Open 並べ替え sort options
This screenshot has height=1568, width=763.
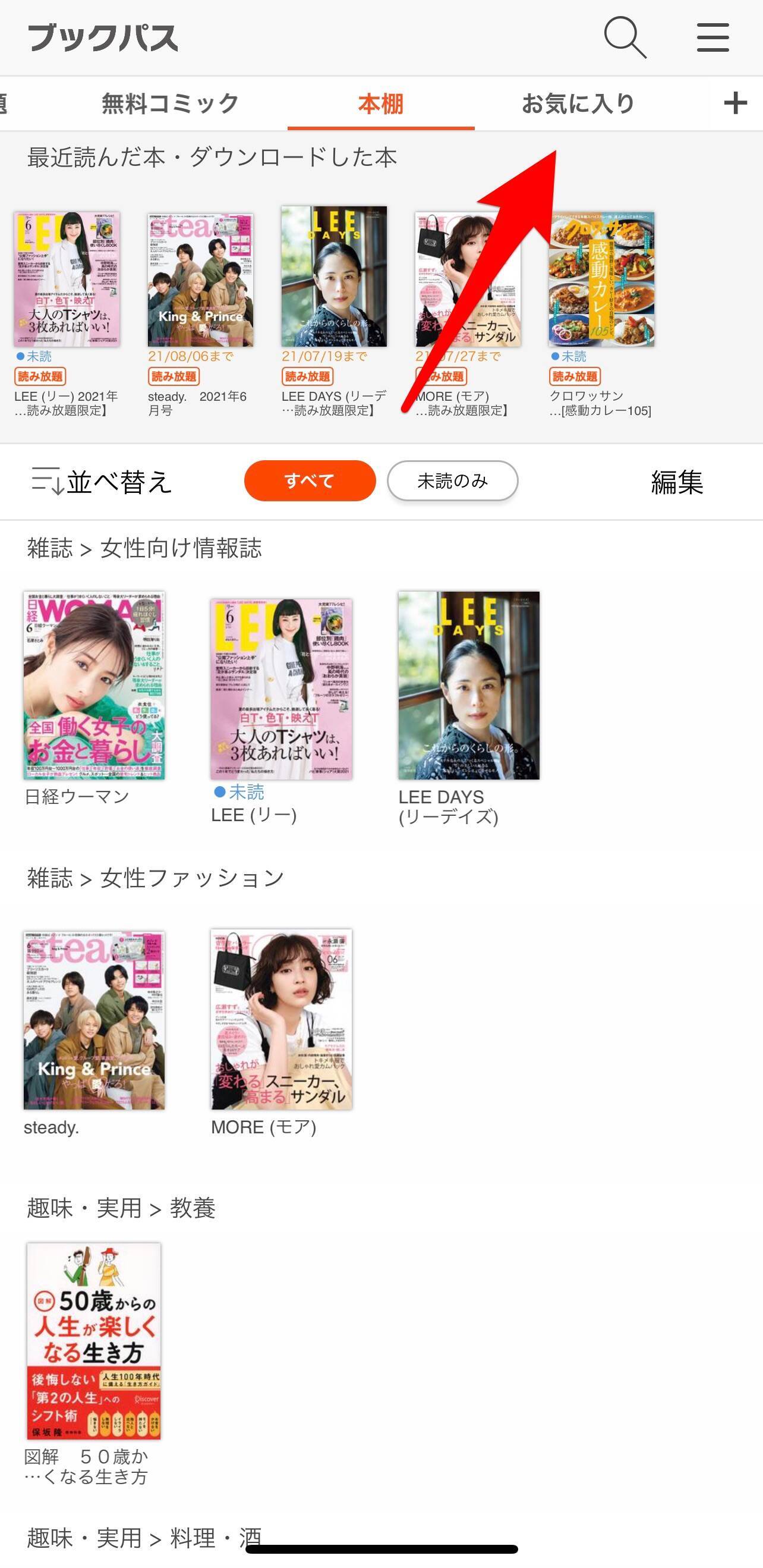(102, 482)
